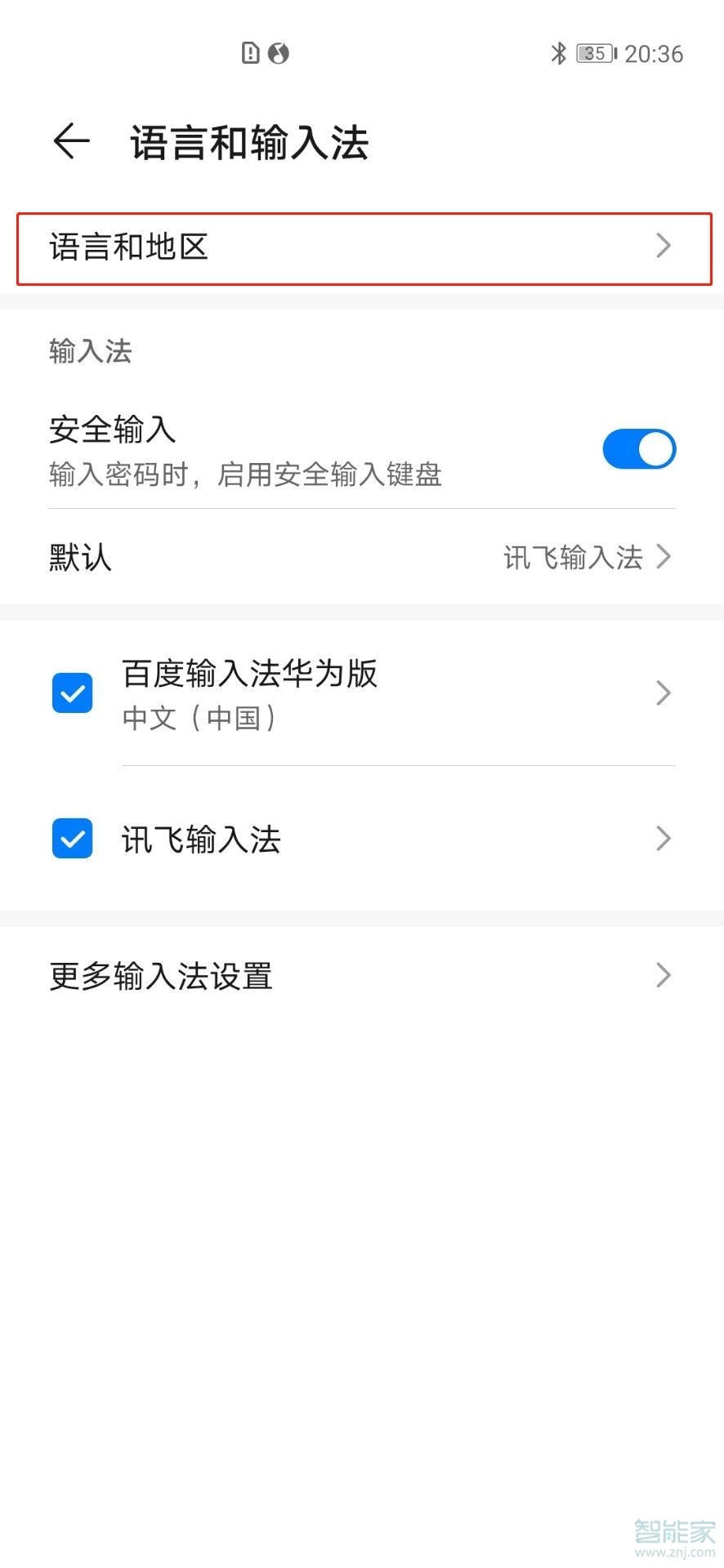Click the back arrow to return
Screen dimensions: 724x1568
tap(71, 140)
